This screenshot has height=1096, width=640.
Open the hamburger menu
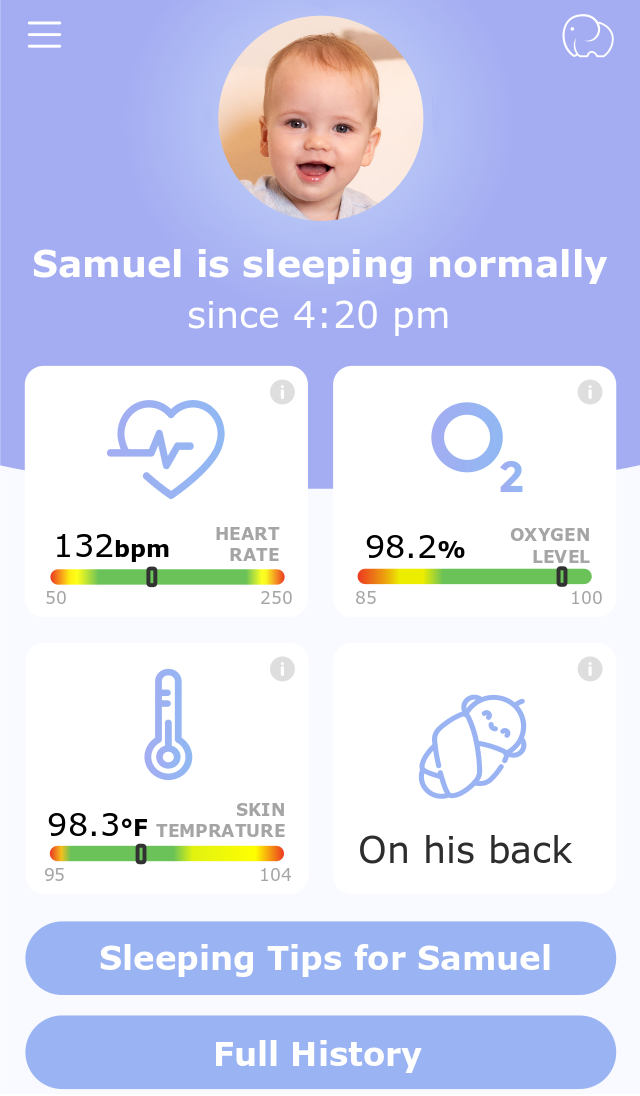tap(44, 35)
